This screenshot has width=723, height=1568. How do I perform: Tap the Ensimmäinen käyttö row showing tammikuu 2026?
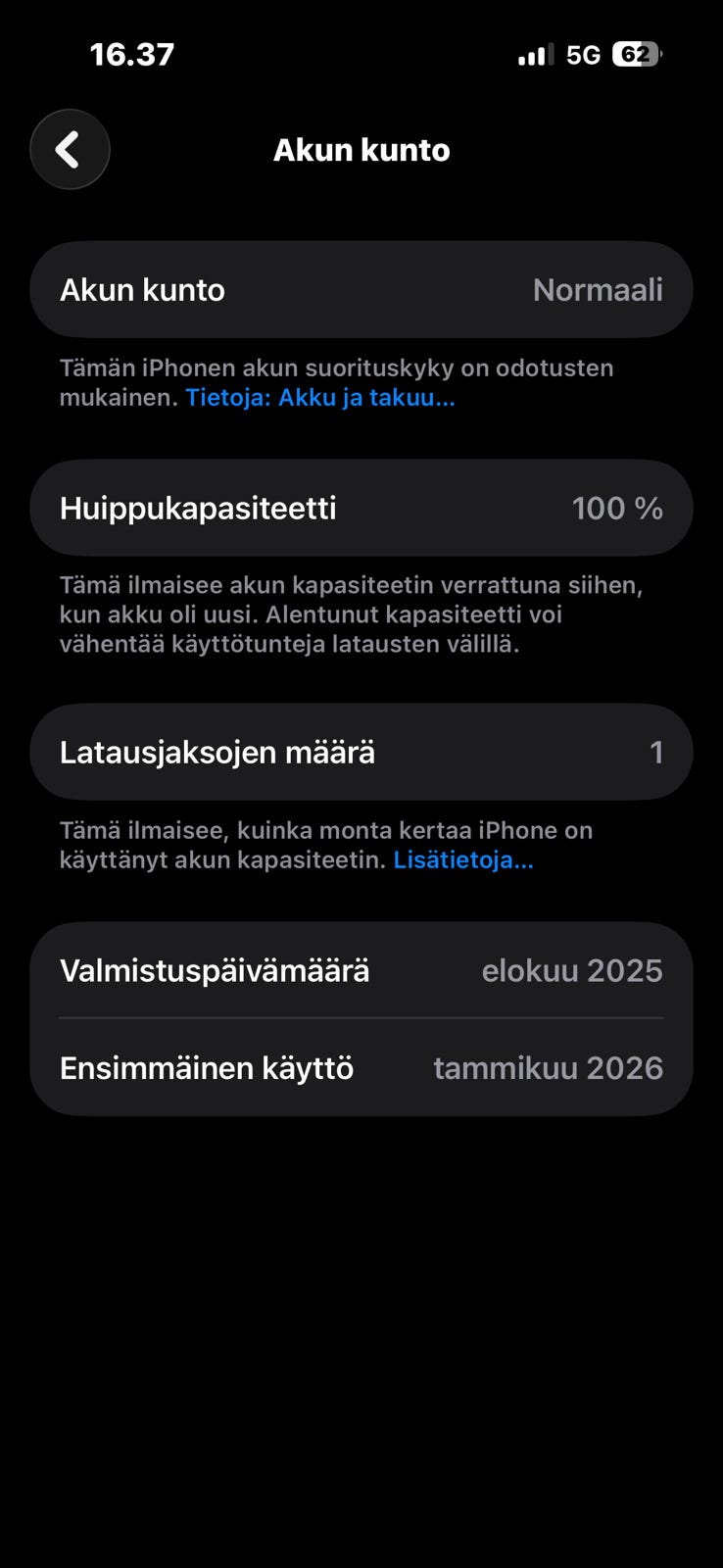[x=361, y=1067]
